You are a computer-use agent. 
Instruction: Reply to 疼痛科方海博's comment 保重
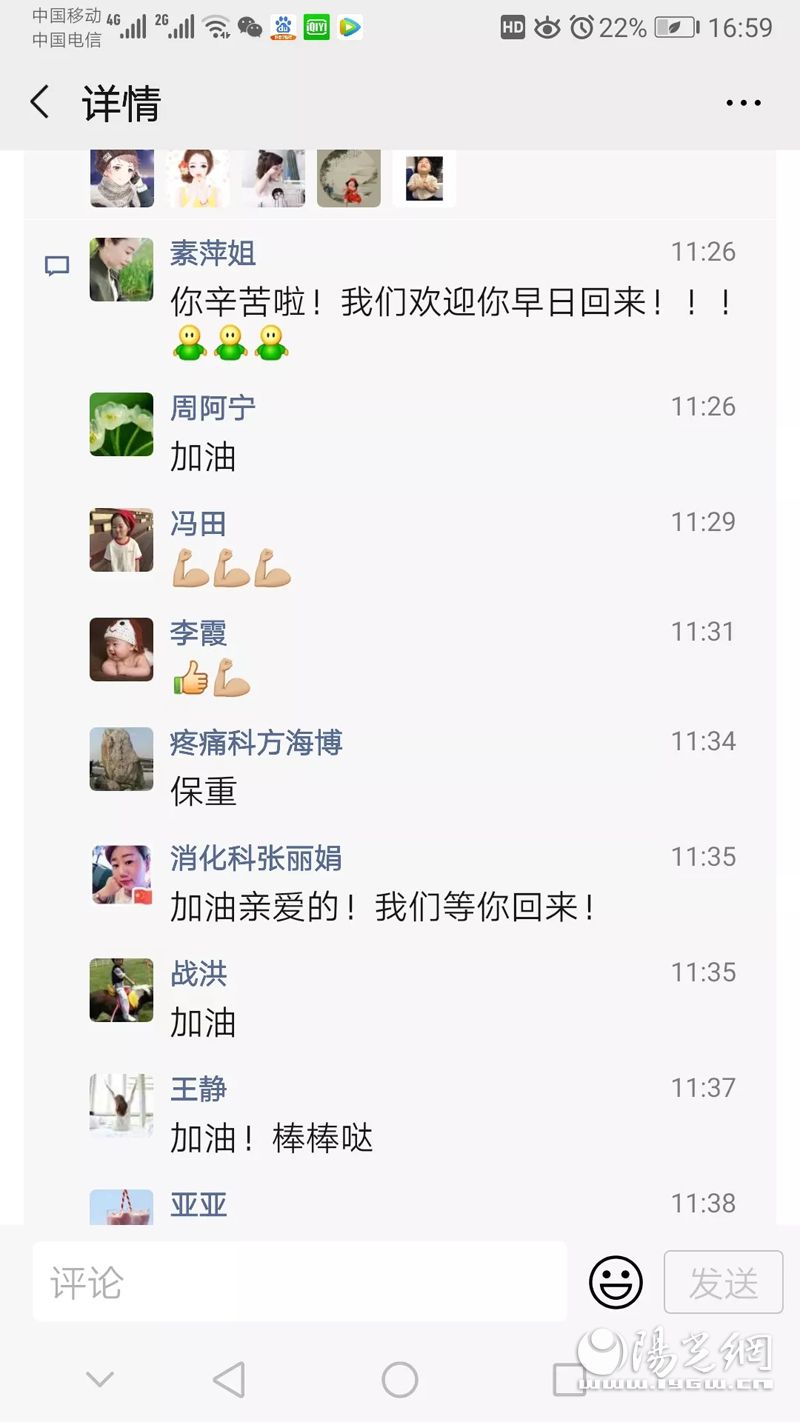pyautogui.click(x=204, y=792)
